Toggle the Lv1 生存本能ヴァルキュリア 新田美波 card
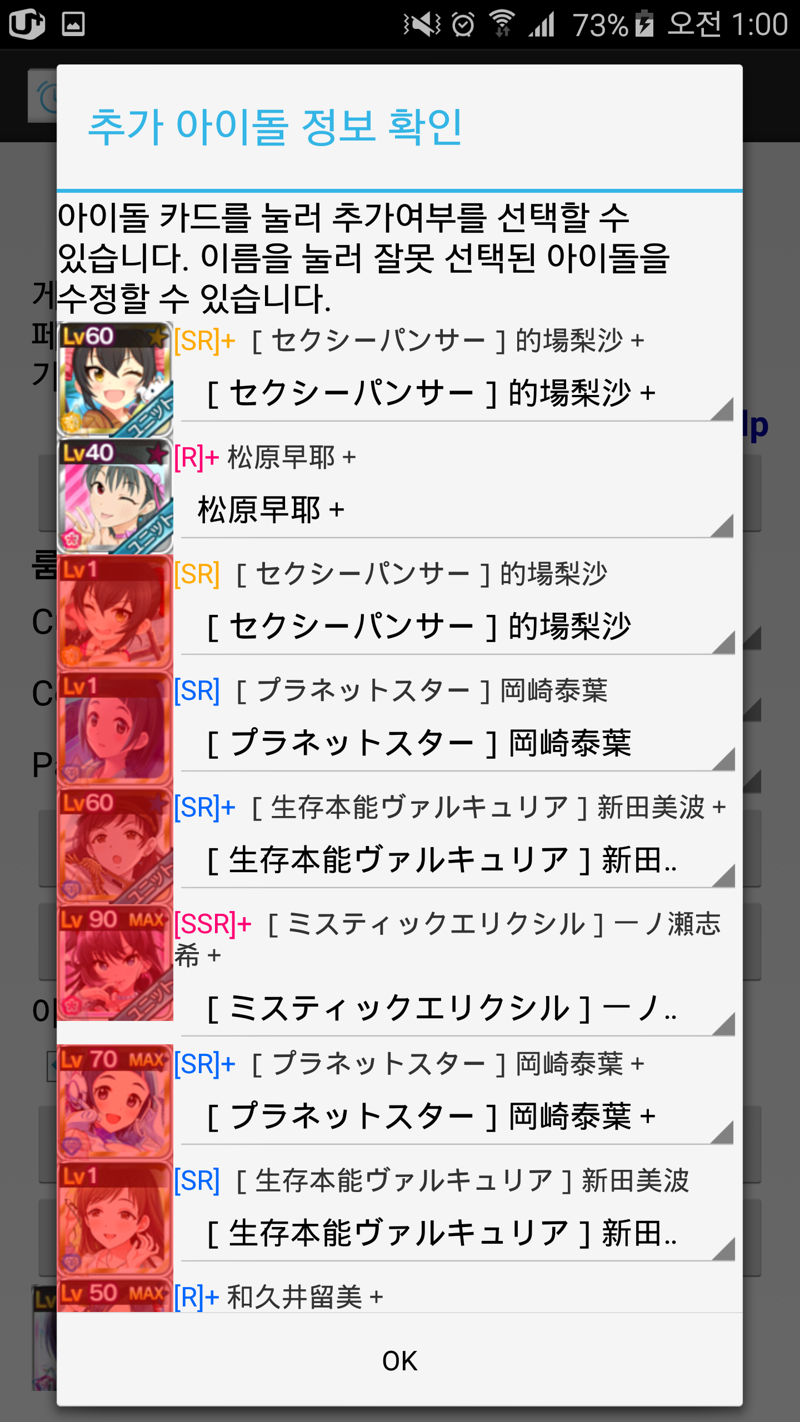This screenshot has width=800, height=1422. (114, 1218)
